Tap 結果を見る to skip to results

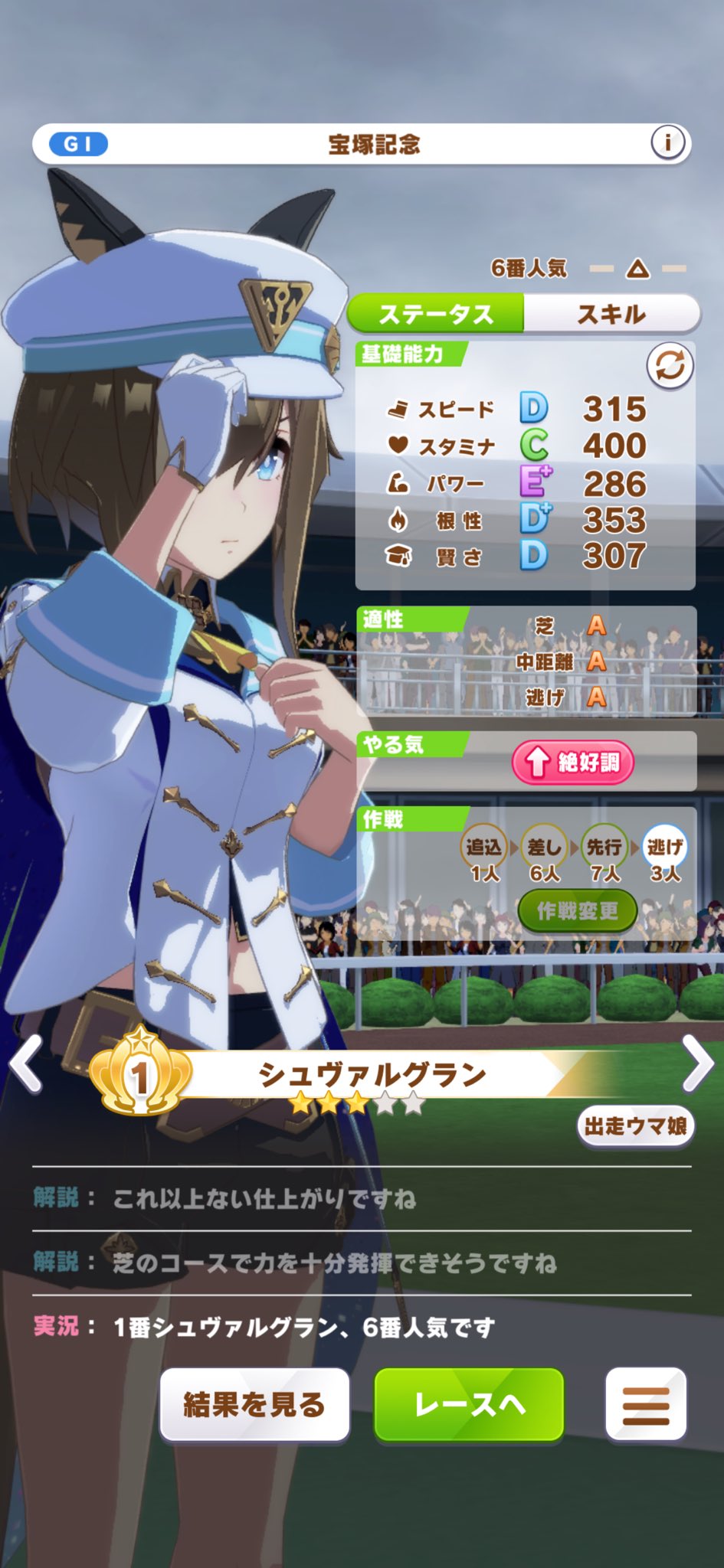click(254, 1405)
